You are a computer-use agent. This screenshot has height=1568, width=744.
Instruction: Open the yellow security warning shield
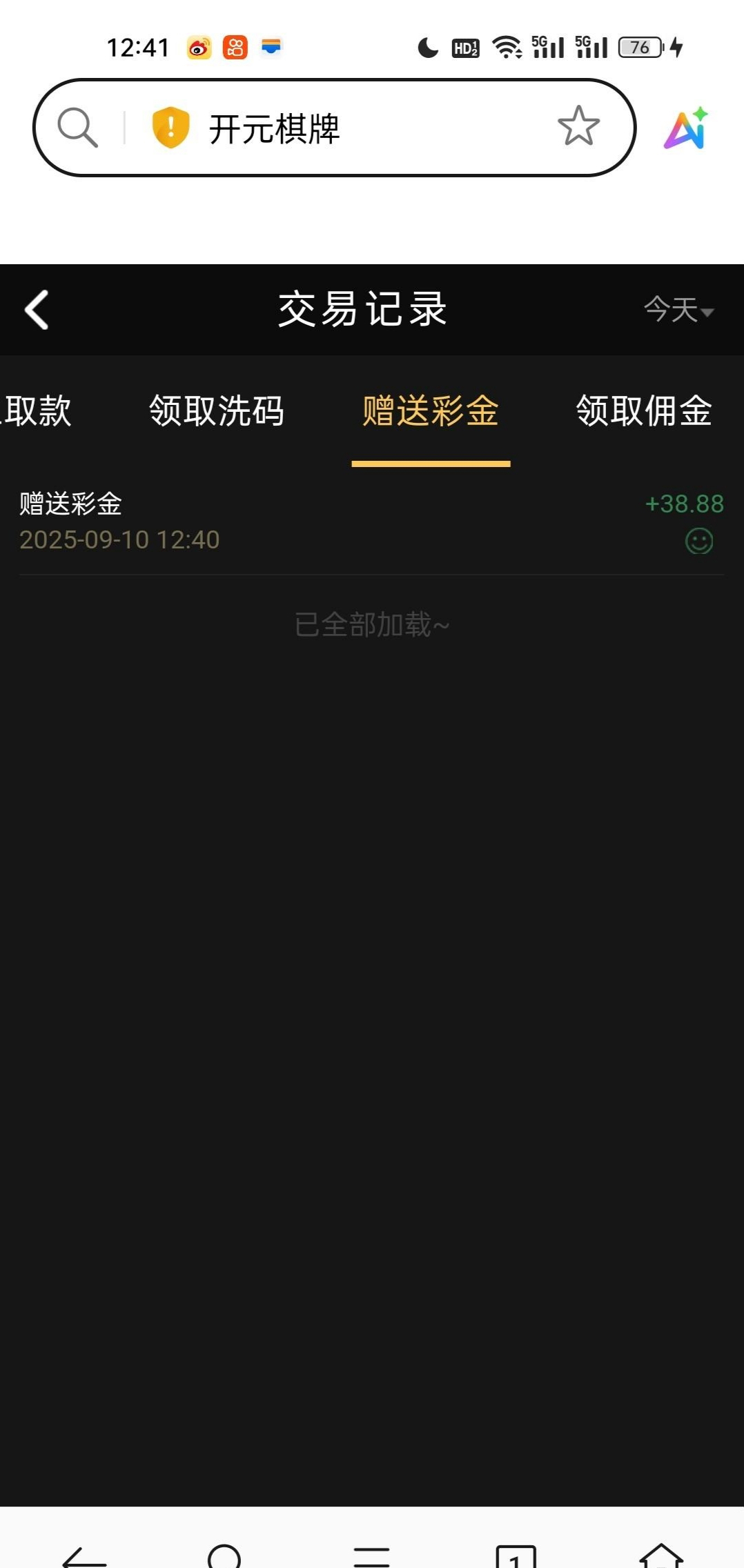pos(170,128)
